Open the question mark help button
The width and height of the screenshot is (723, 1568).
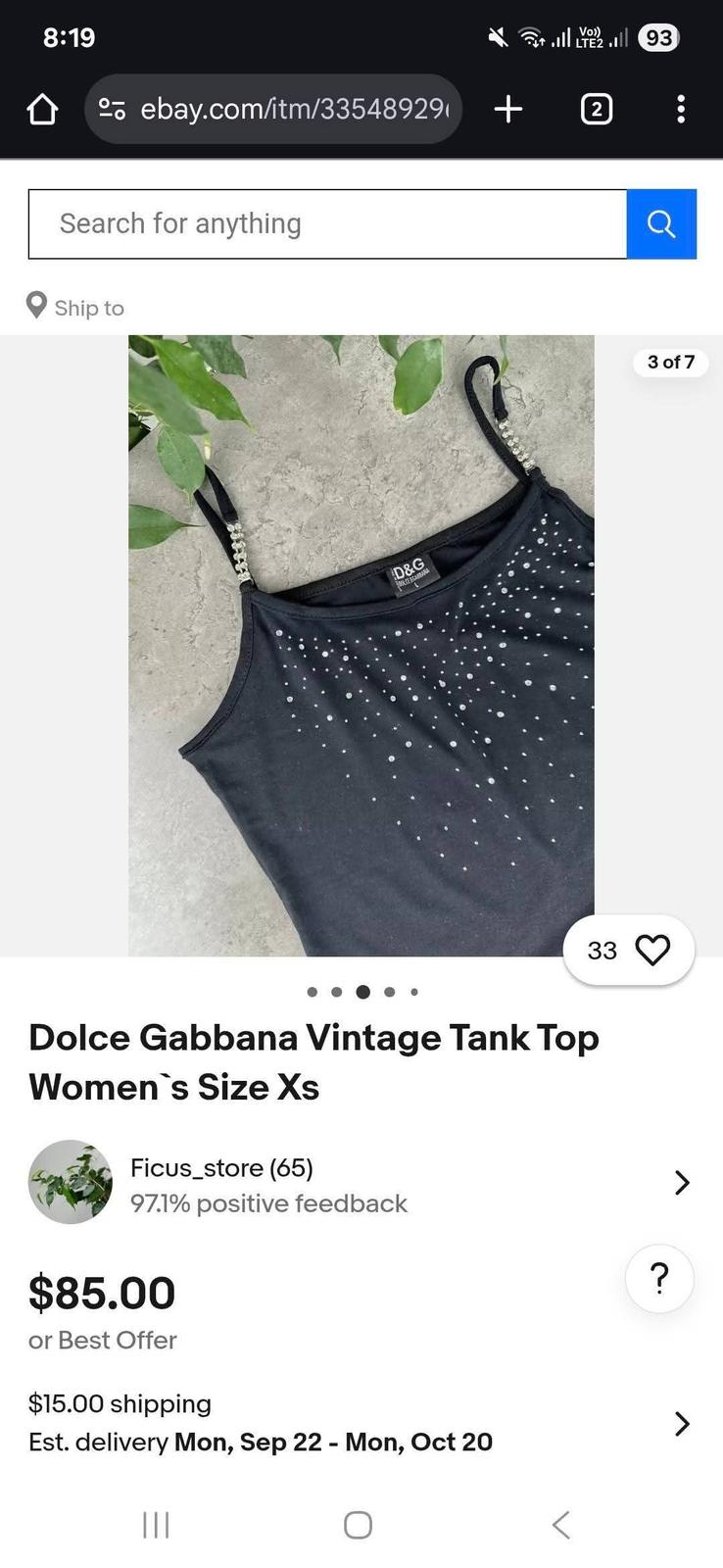tap(659, 1279)
